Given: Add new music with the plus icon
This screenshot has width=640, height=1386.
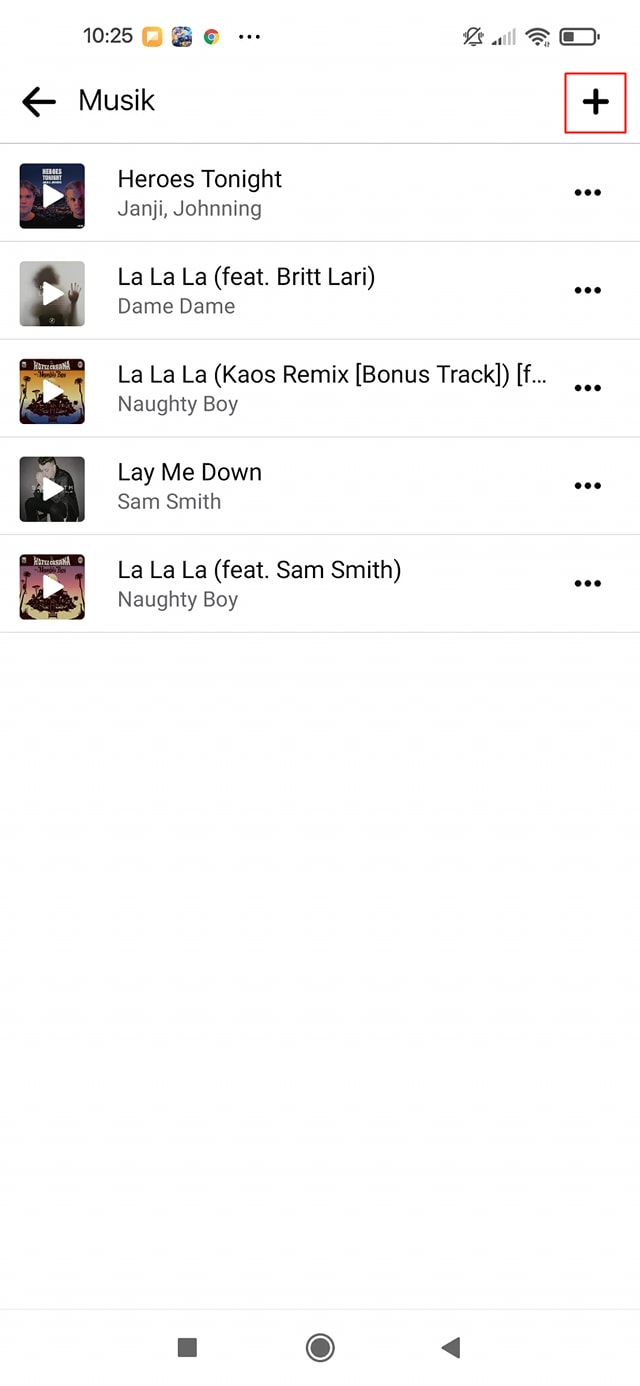Looking at the screenshot, I should tap(595, 102).
